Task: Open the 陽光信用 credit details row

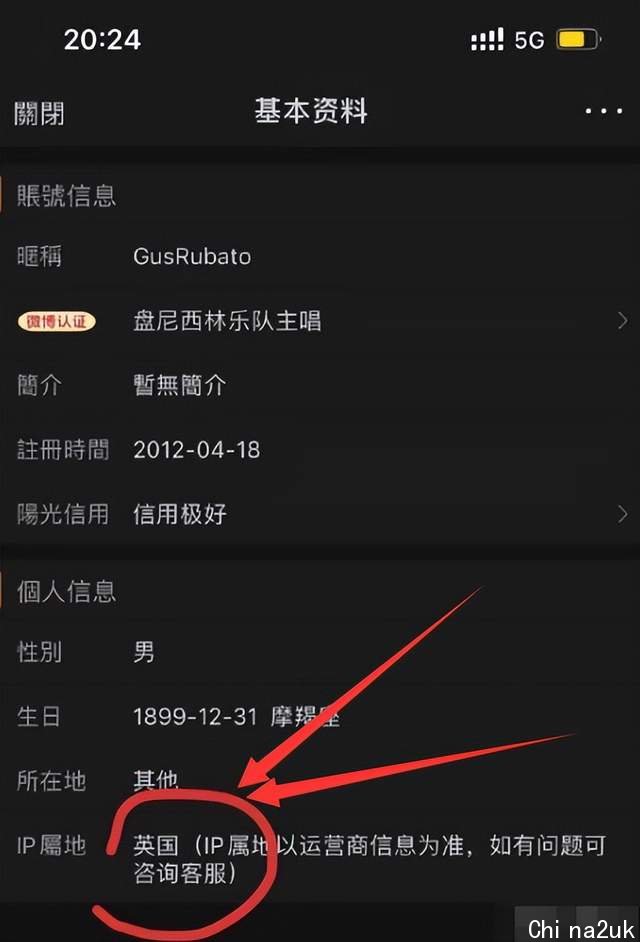Action: [320, 514]
